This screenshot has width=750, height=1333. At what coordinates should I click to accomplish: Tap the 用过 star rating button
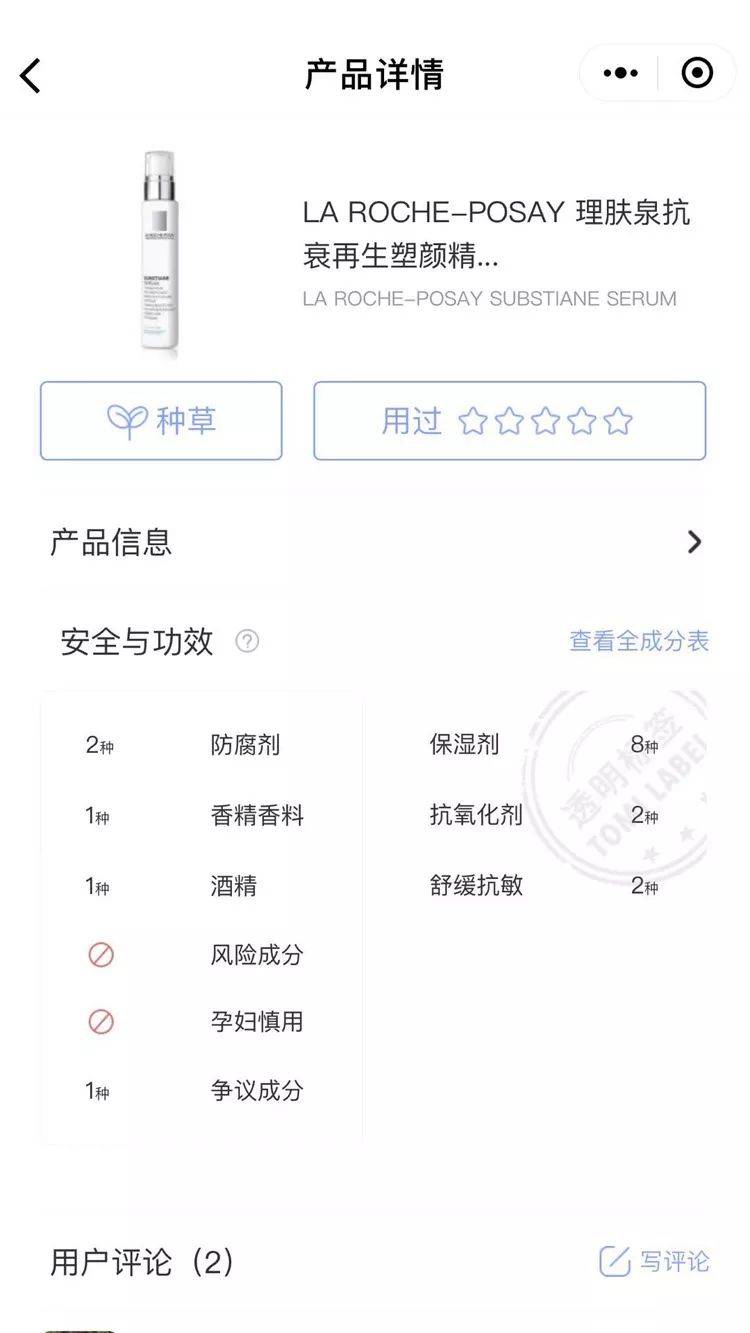click(509, 421)
